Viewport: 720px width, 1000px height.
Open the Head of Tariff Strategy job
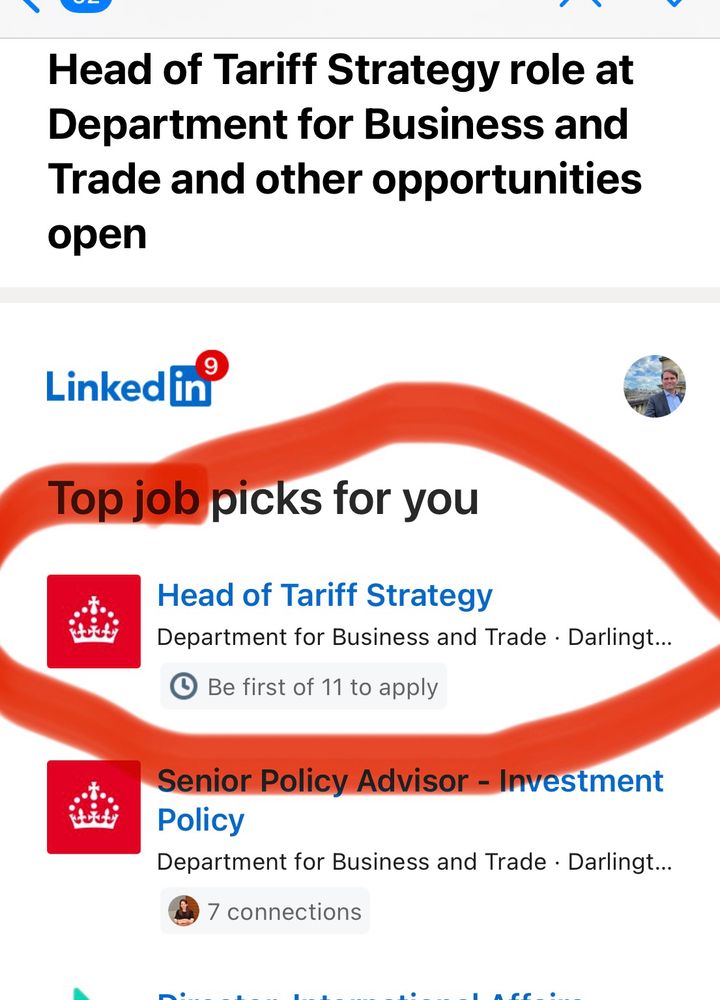click(x=325, y=595)
